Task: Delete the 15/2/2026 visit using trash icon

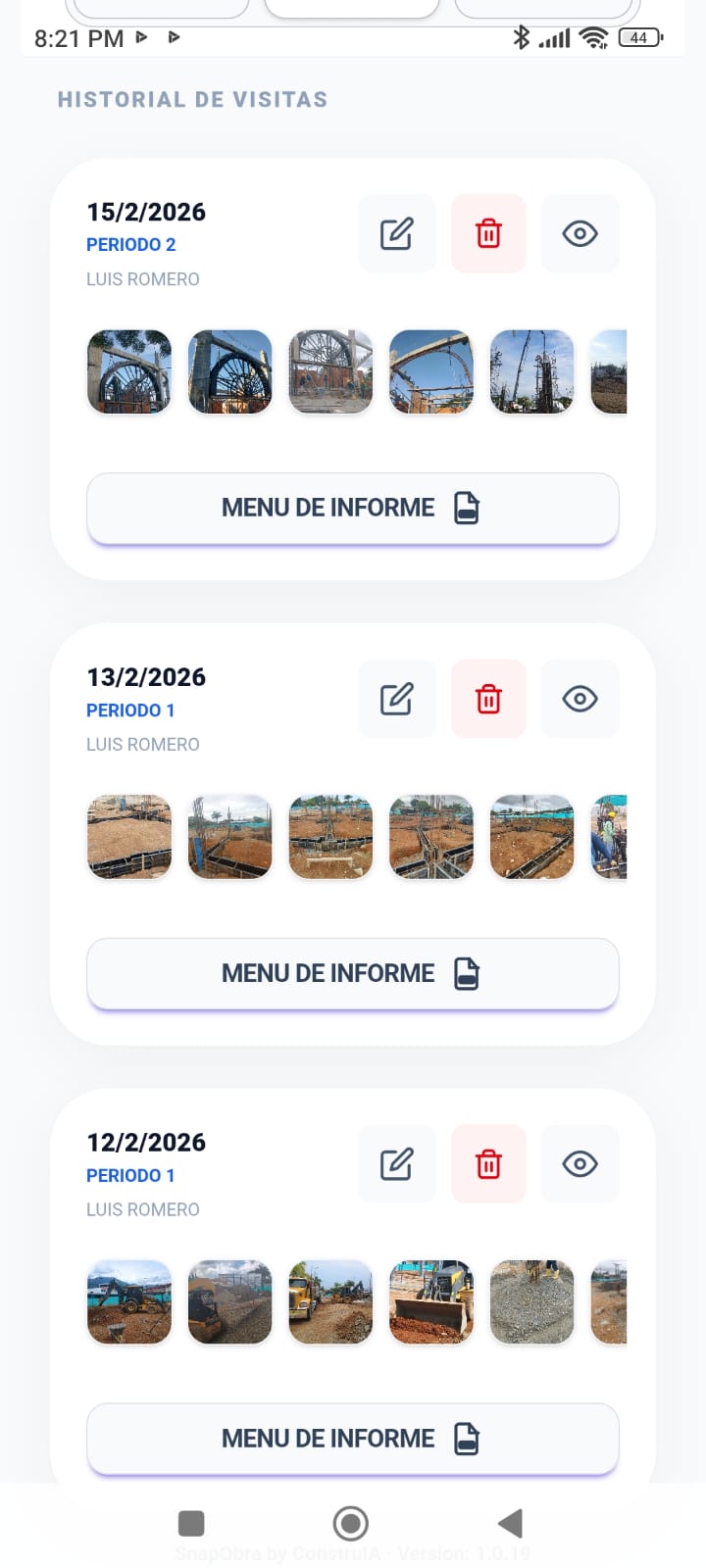Action: [x=488, y=233]
